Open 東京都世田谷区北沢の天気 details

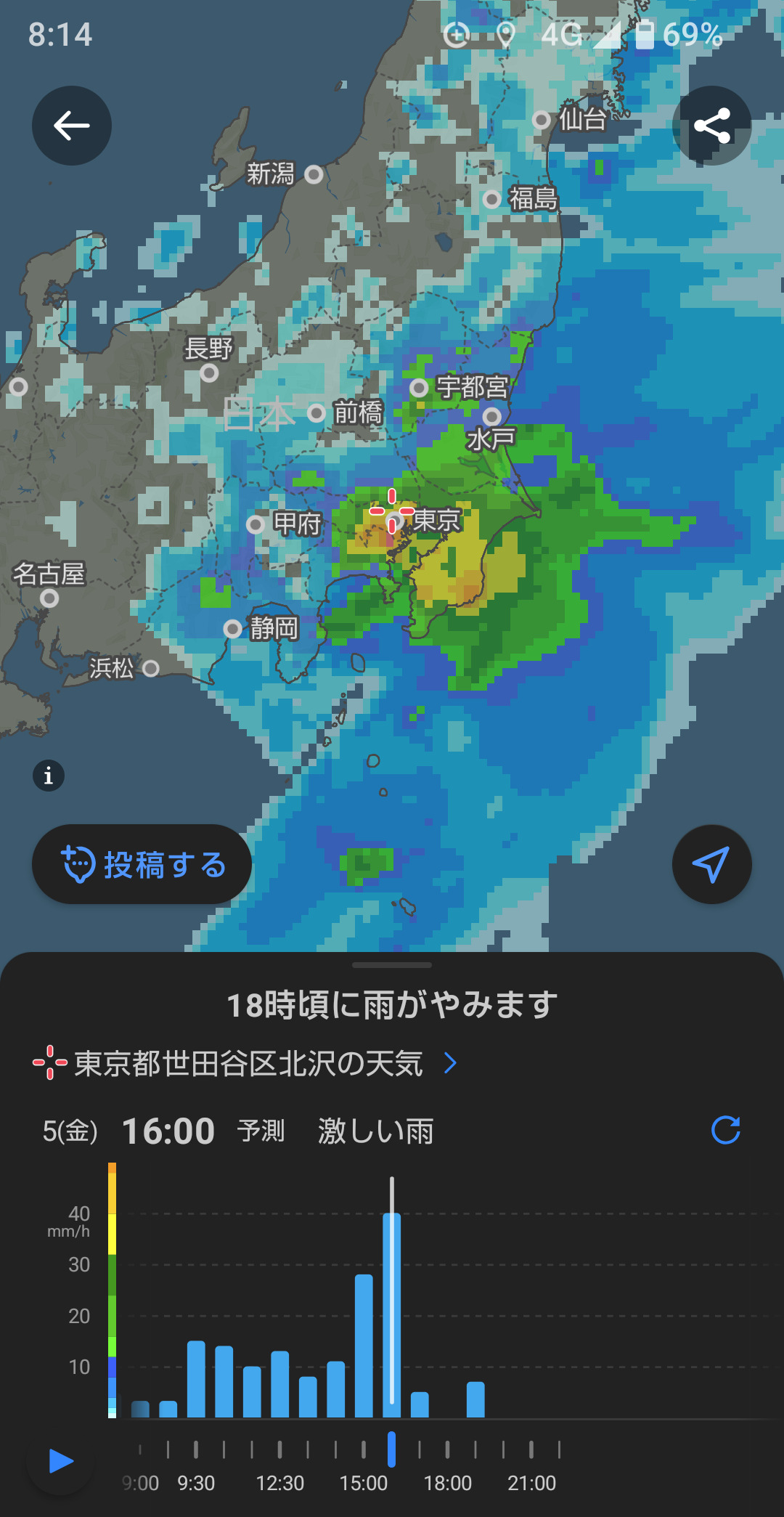point(247,1063)
